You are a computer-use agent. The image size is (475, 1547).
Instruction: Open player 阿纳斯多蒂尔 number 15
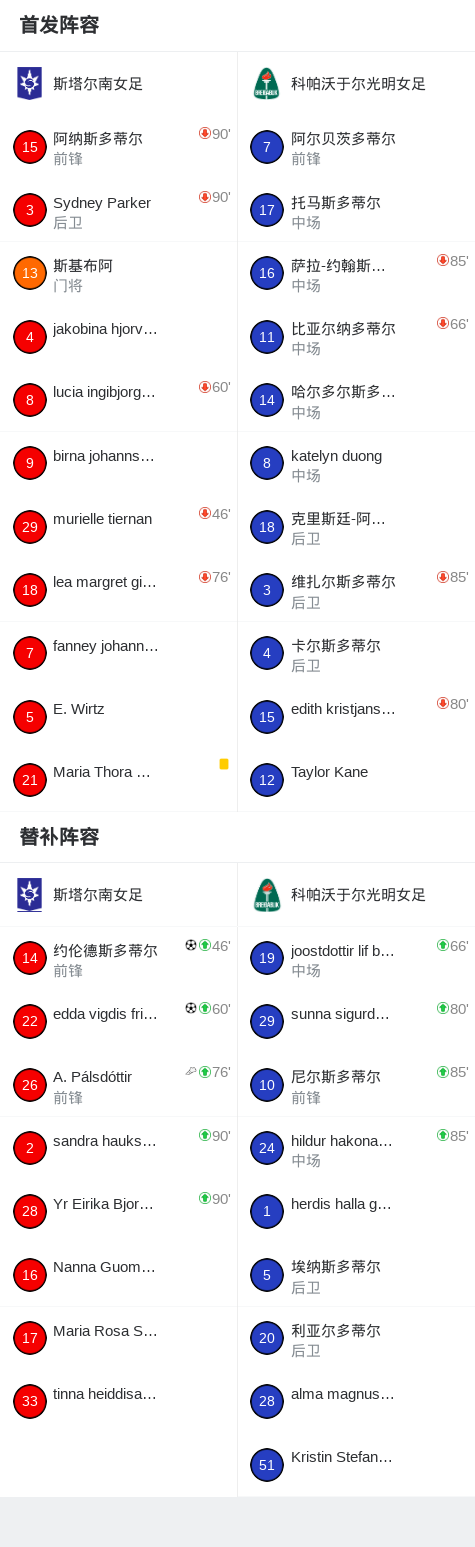[x=118, y=147]
